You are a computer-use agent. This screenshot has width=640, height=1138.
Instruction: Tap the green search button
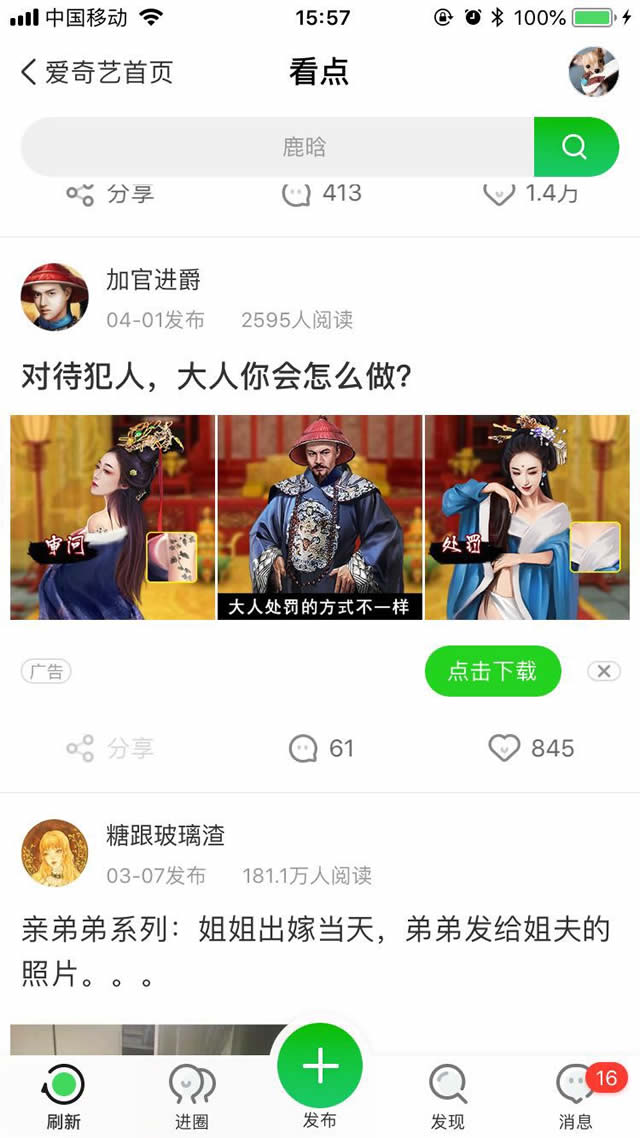[x=575, y=147]
